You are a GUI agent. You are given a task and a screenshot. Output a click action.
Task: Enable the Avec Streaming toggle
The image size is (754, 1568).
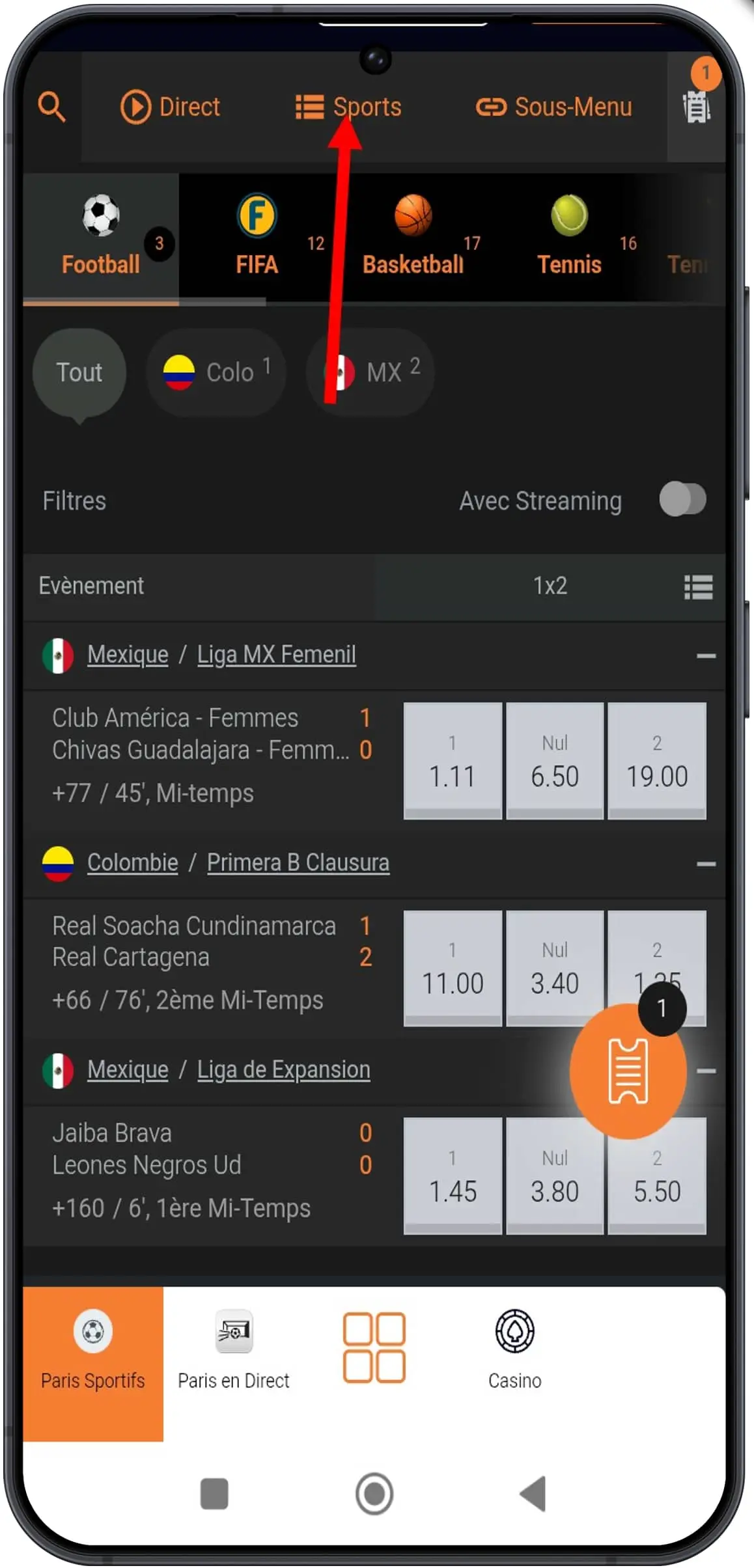click(681, 500)
